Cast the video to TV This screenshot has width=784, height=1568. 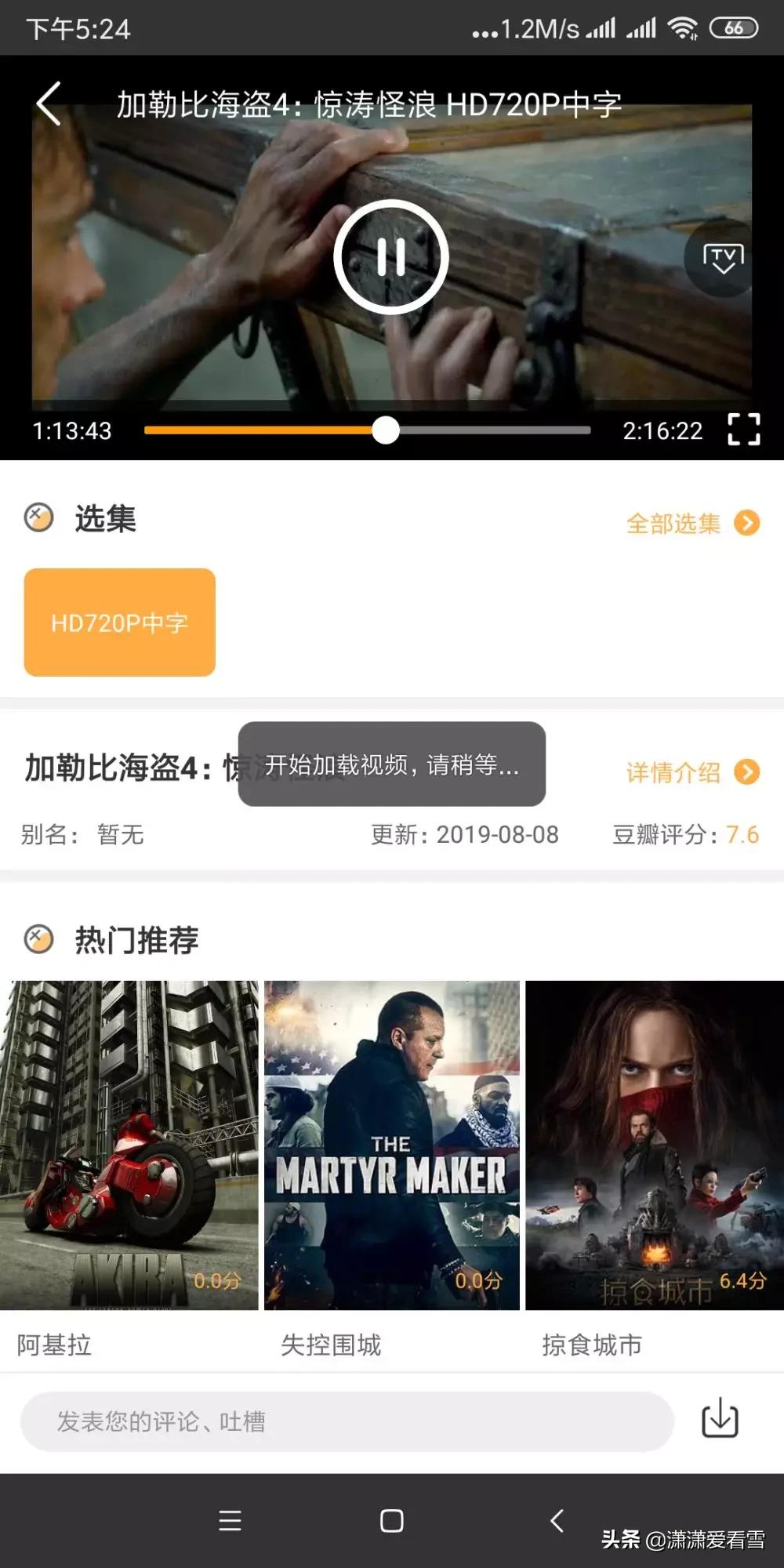722,258
